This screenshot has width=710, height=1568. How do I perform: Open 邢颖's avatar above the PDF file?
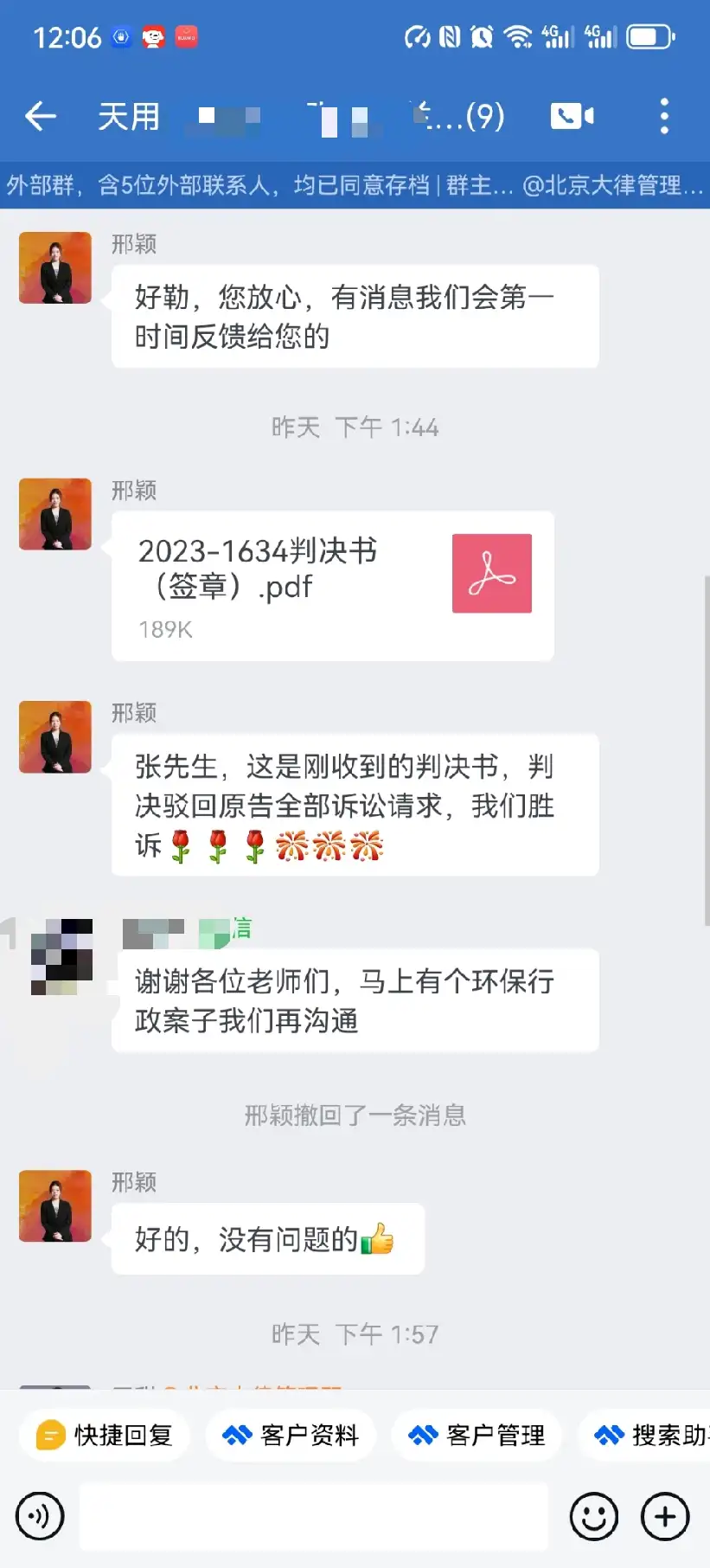click(x=55, y=514)
